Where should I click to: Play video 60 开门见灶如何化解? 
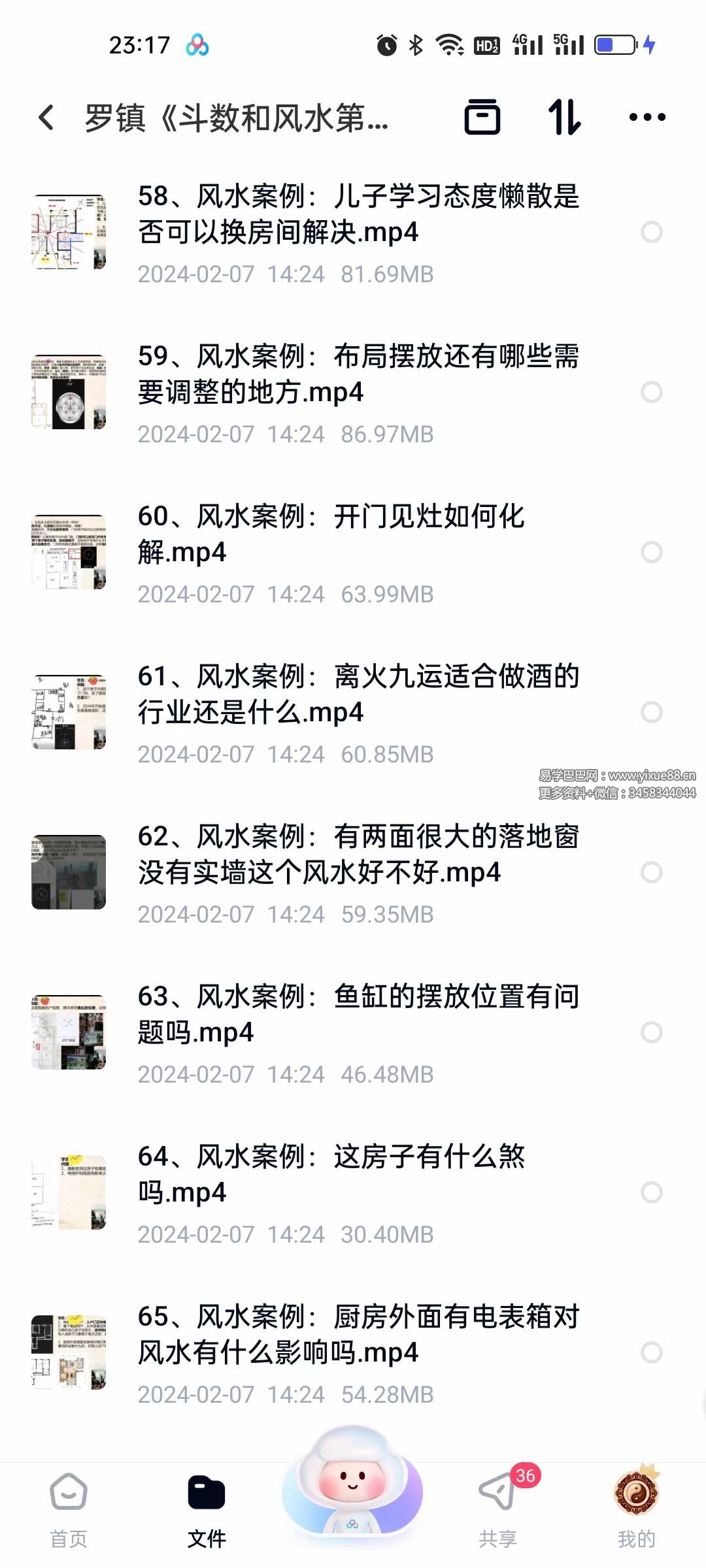coord(331,534)
